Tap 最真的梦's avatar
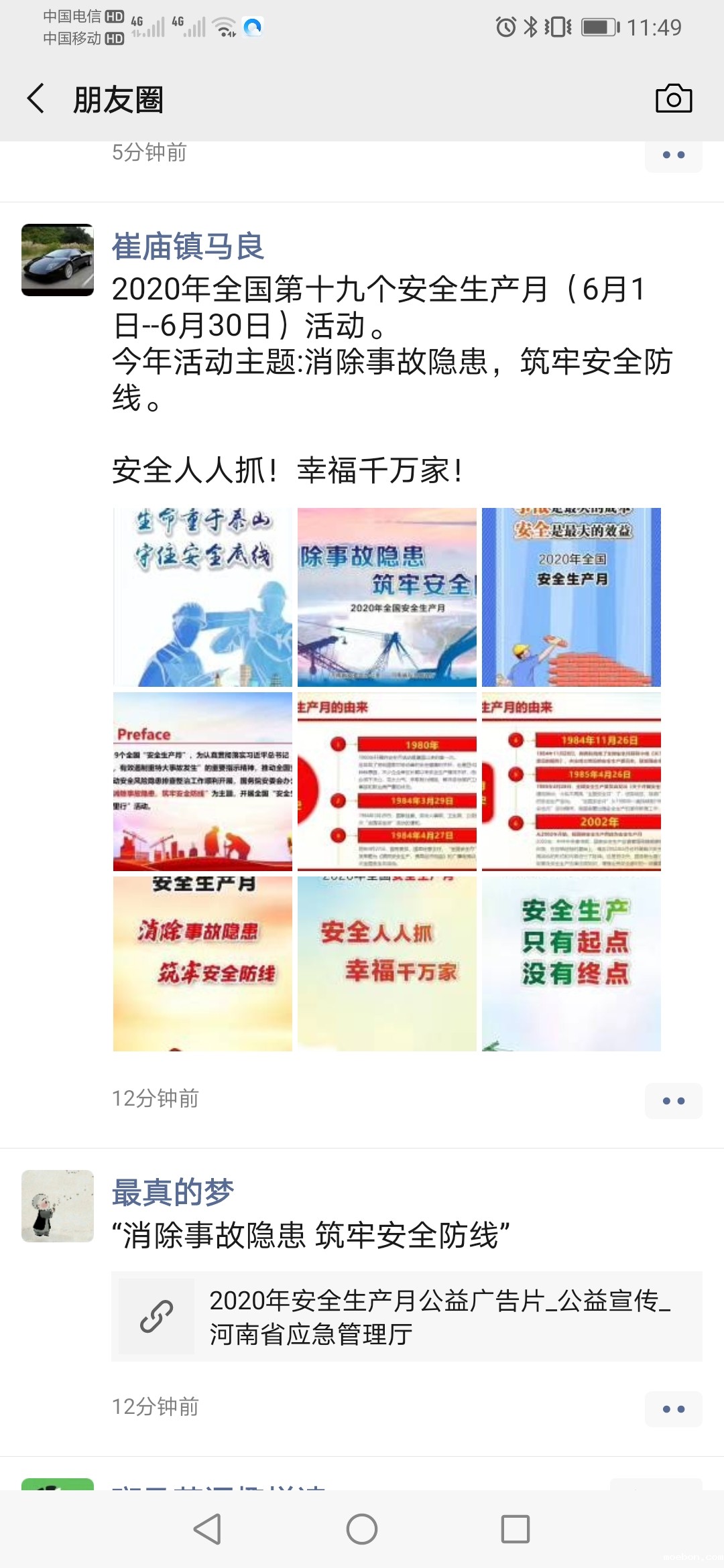This screenshot has width=724, height=1568. coord(58,1206)
